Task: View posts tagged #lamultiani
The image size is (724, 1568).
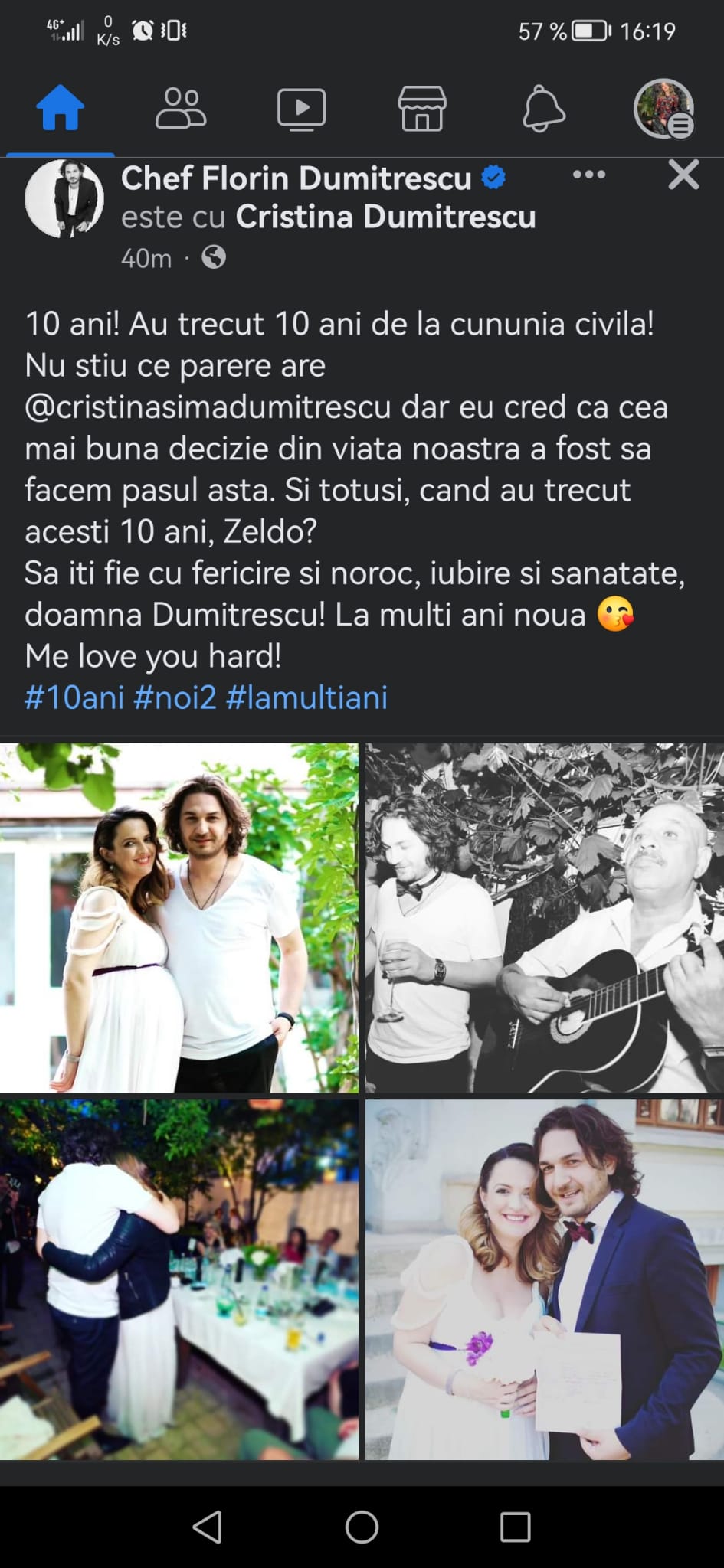Action: pos(306,697)
